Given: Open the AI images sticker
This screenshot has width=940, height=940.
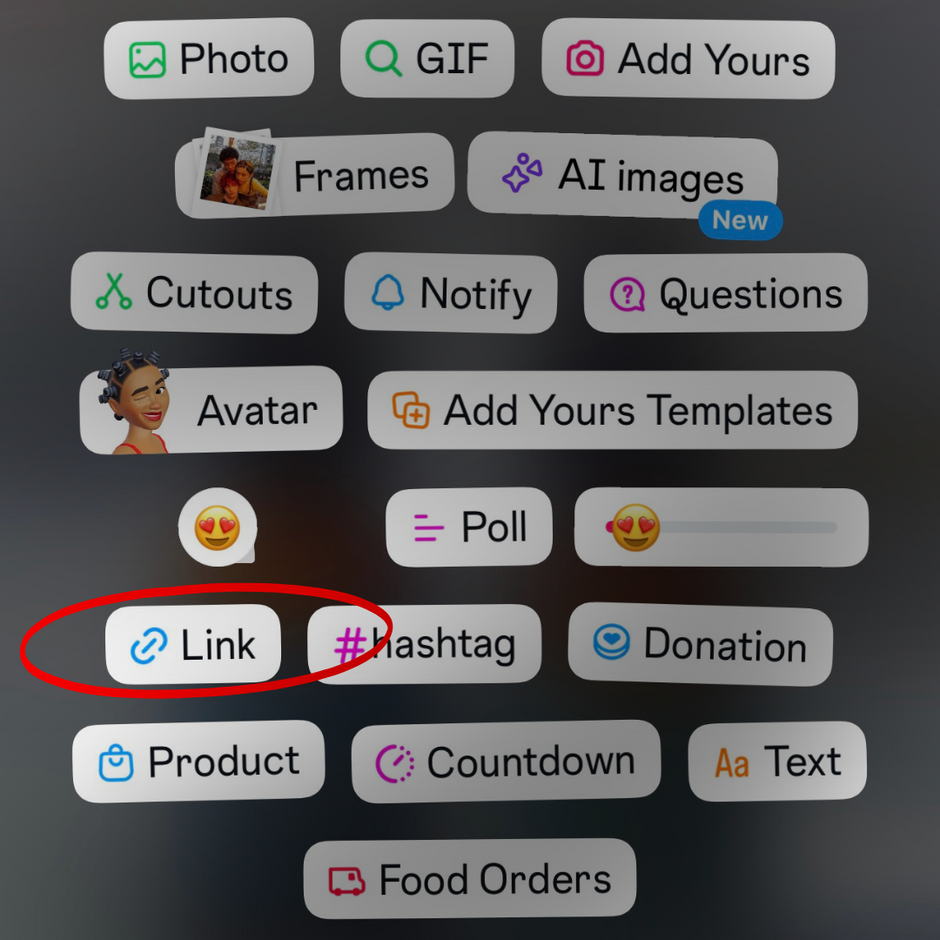Looking at the screenshot, I should [x=622, y=175].
